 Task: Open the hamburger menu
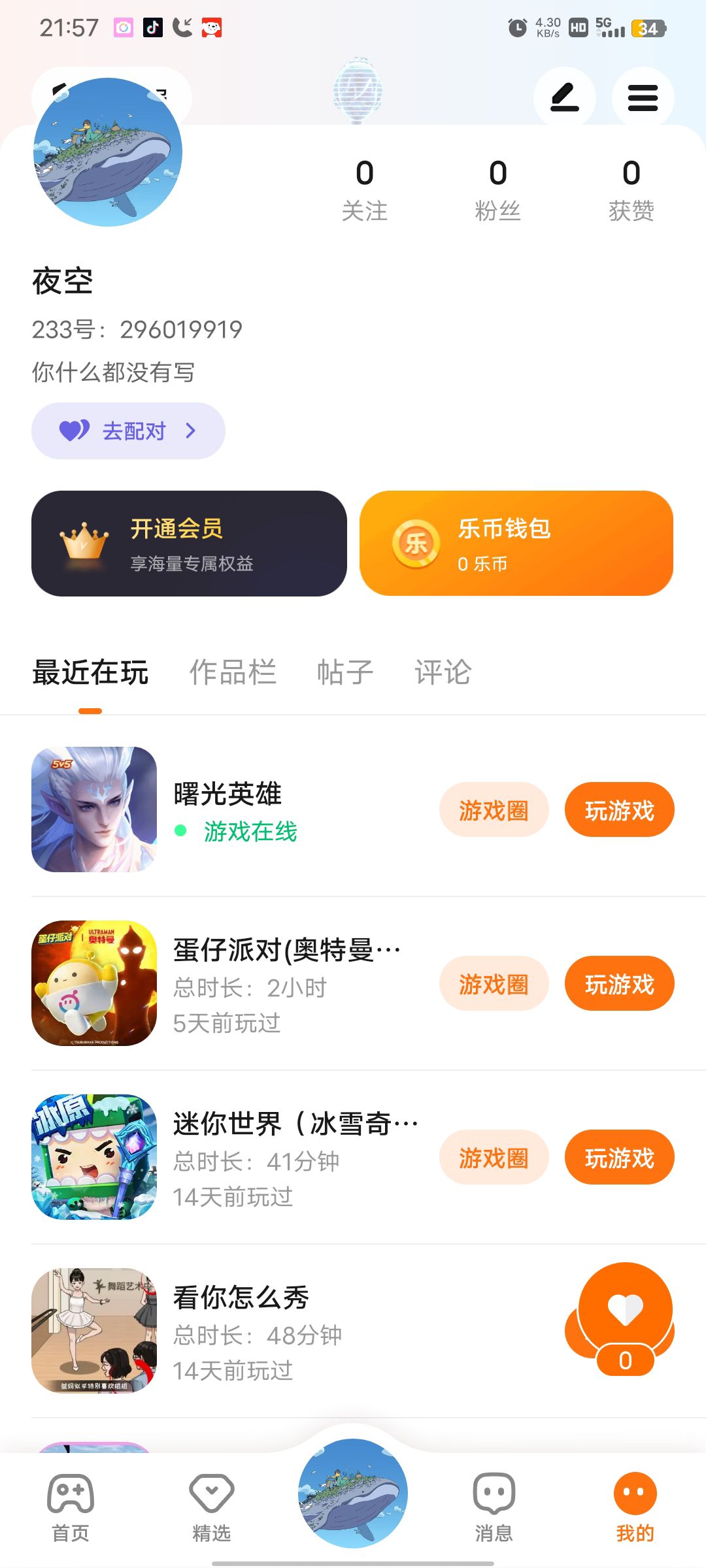click(643, 98)
